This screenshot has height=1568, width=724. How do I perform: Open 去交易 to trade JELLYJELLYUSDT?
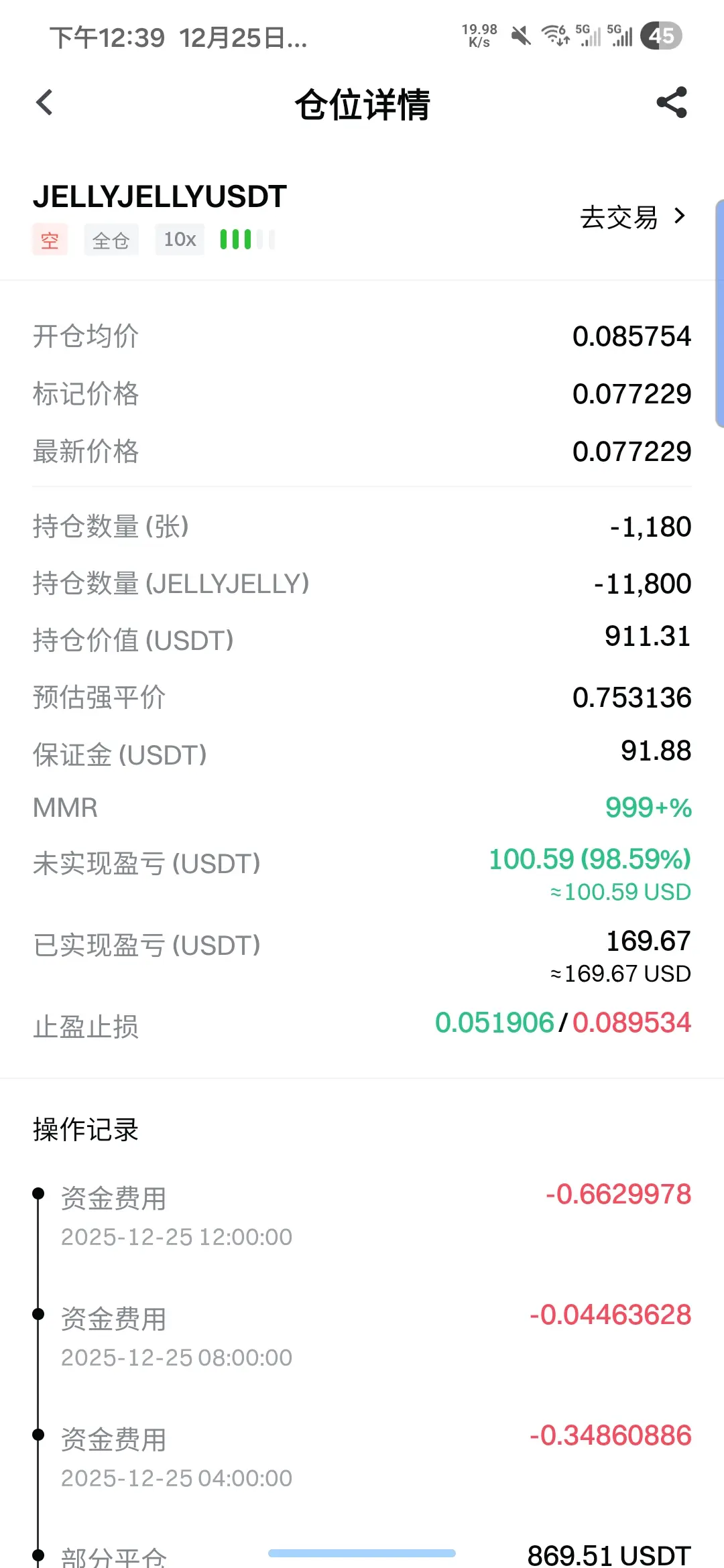click(632, 216)
